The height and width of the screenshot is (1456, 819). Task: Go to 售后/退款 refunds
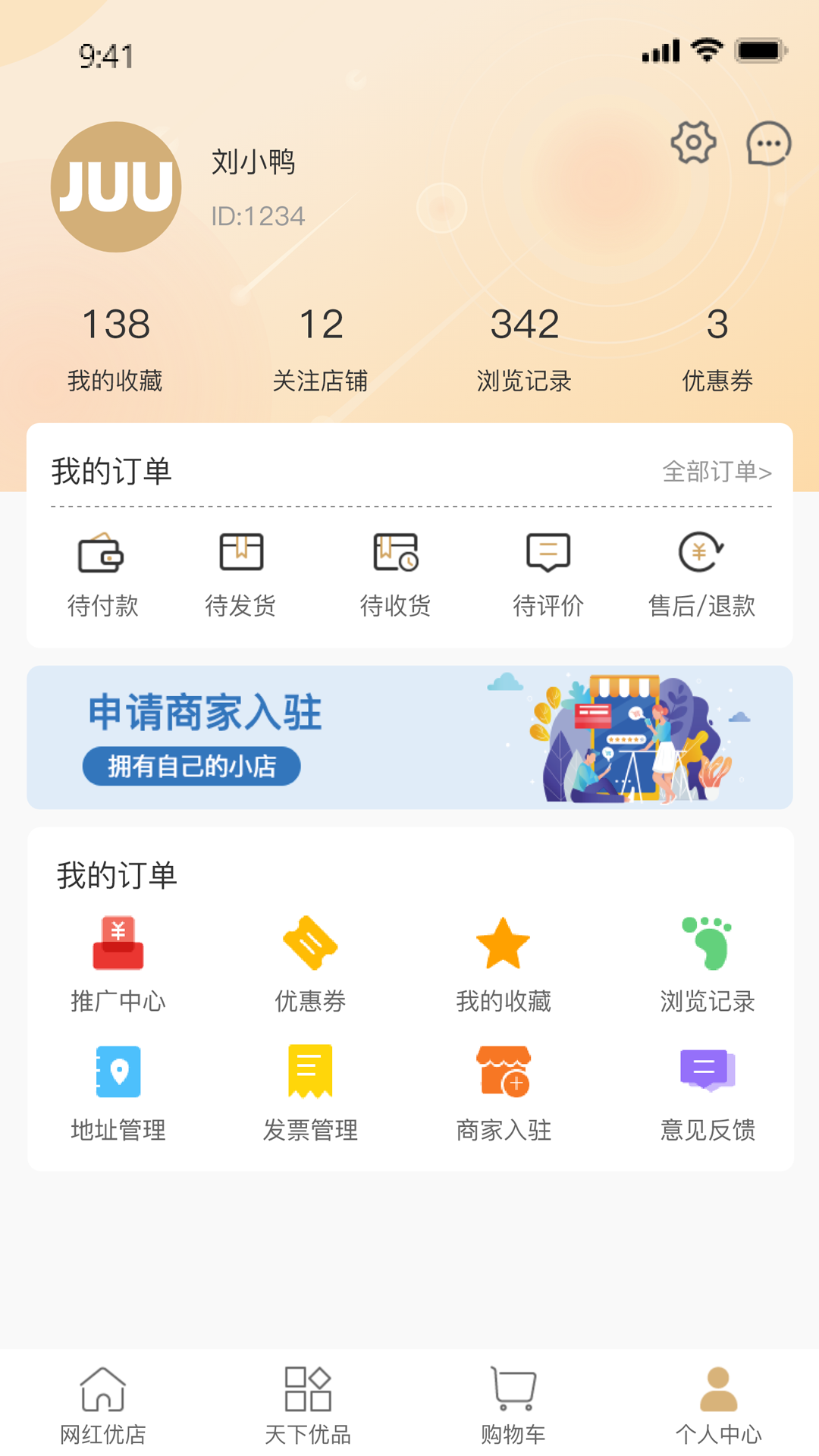[x=701, y=573]
